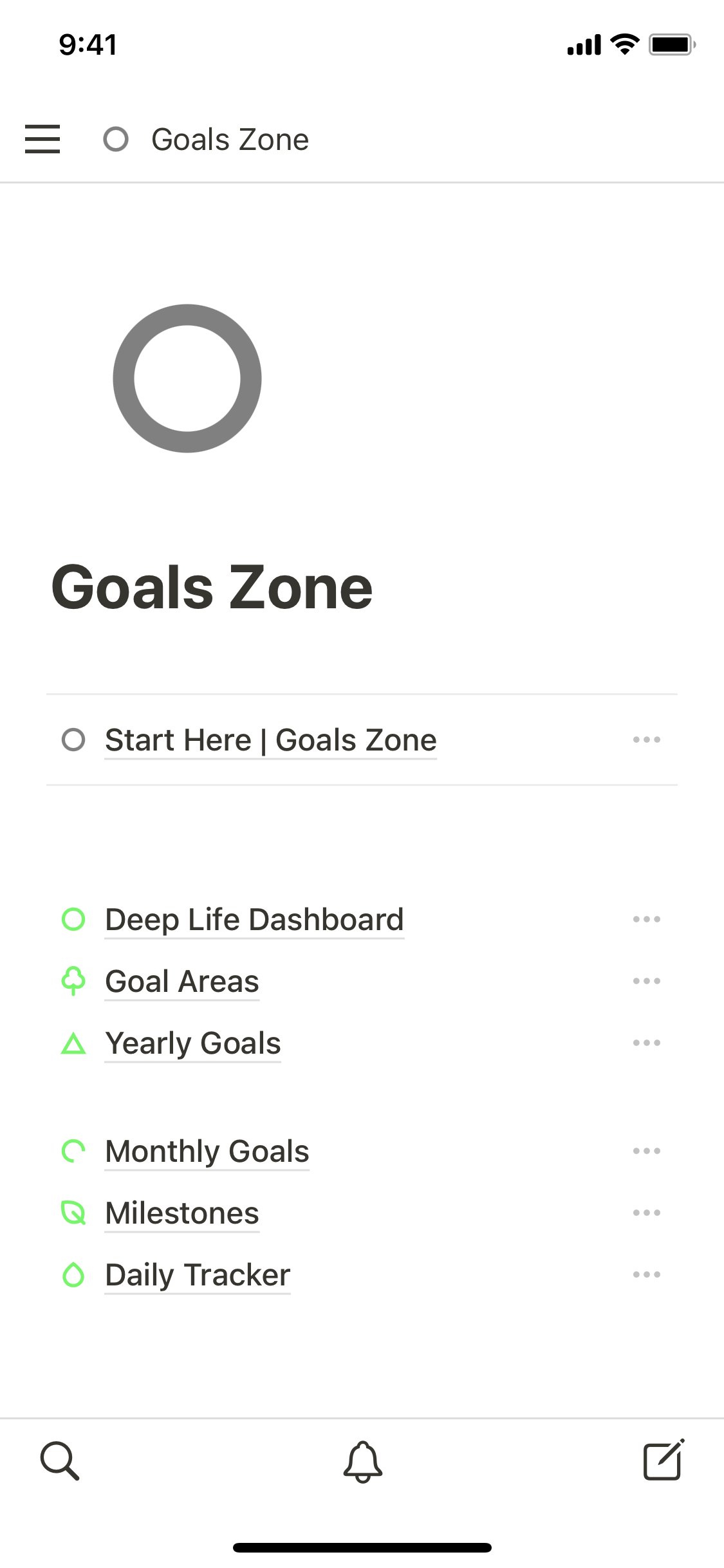Tap the Goals Zone title in header
Screen dimensions: 724x1568
(230, 140)
